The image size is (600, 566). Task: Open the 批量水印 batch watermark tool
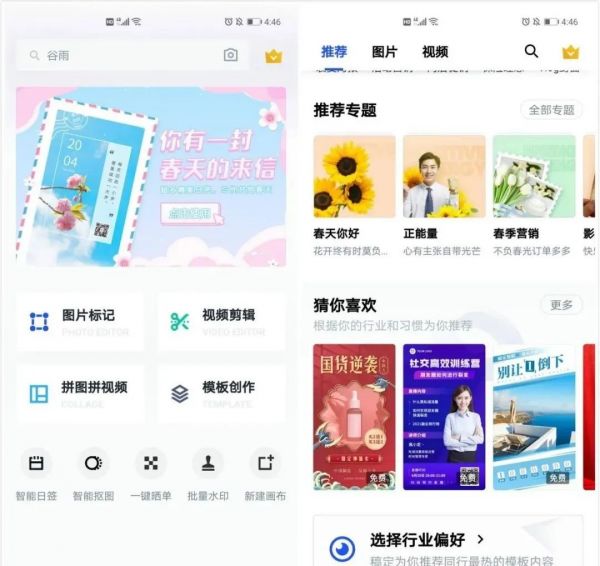[x=207, y=474]
